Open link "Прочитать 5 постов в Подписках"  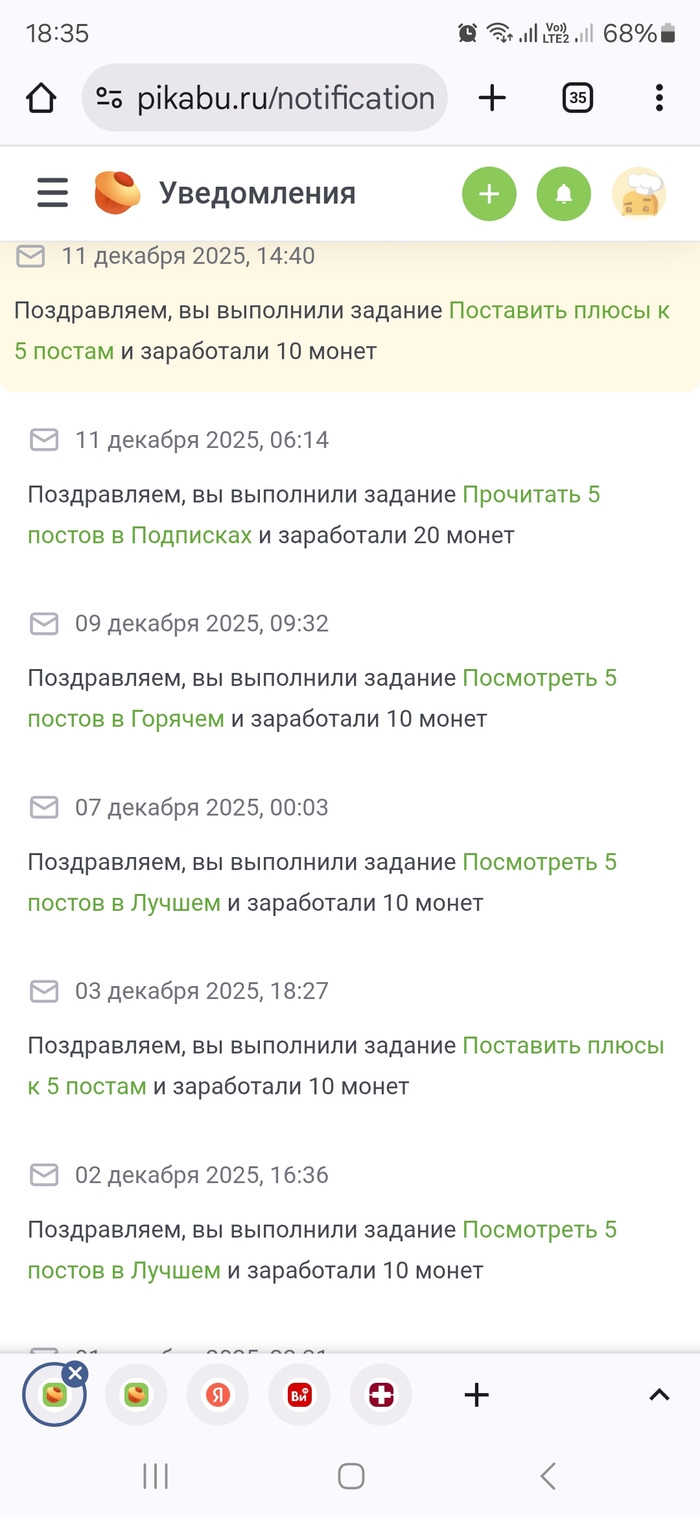[530, 495]
